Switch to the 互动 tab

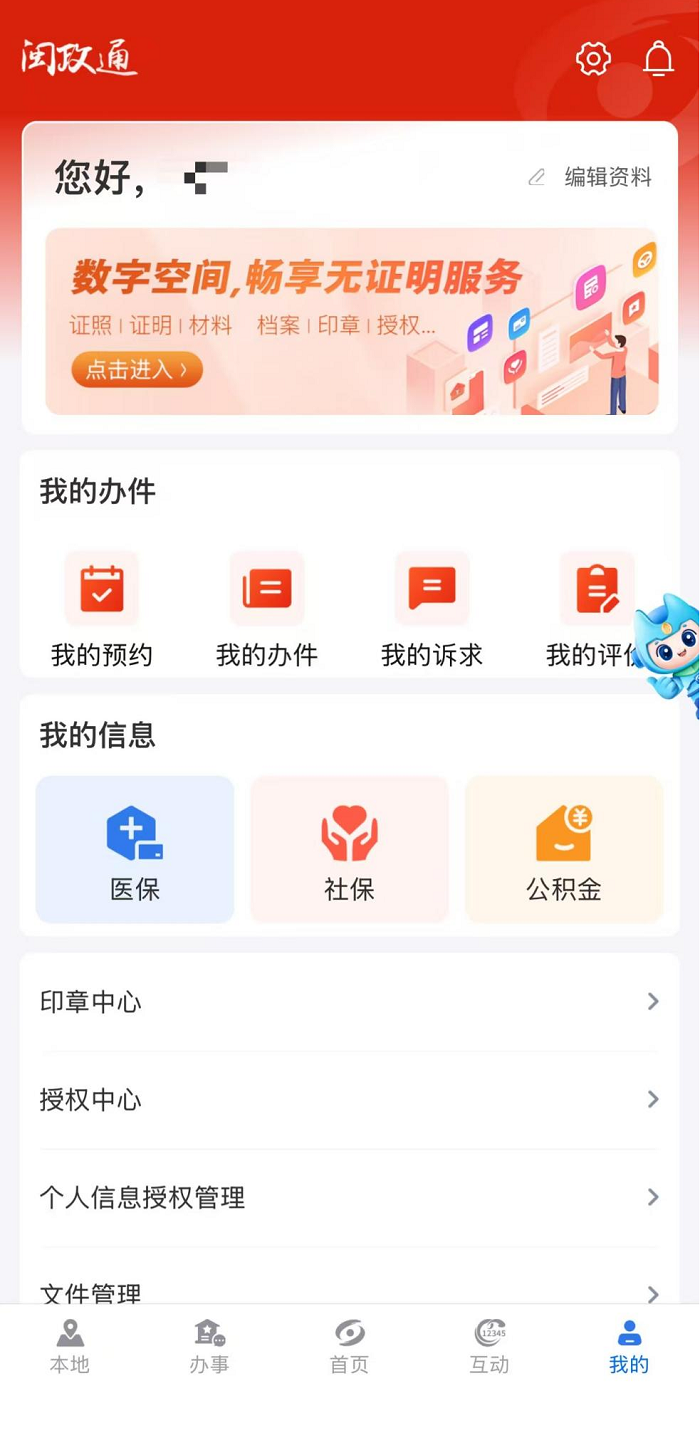tap(489, 1346)
